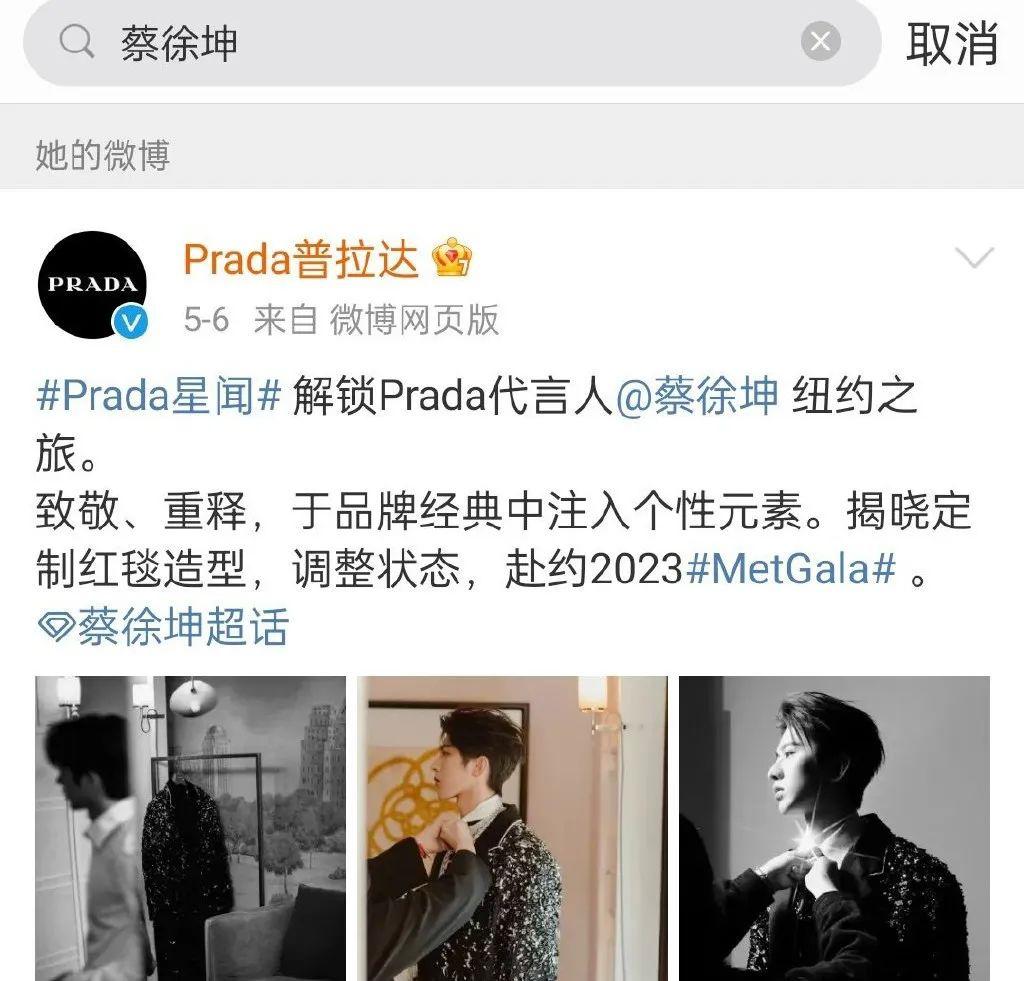Open the #Prada星闻# hashtag
Viewport: 1024px width, 981px height.
(x=158, y=398)
